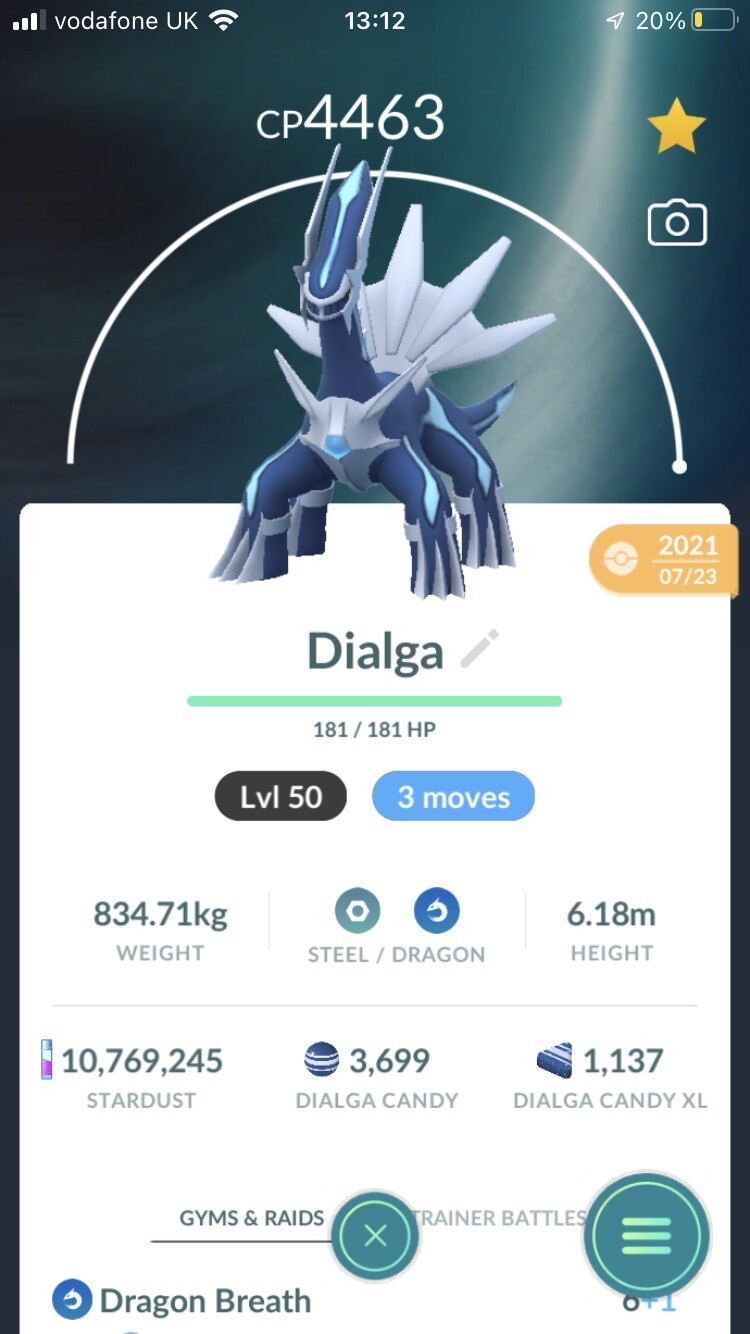Toggle the favorite star for Dialga

tap(676, 126)
